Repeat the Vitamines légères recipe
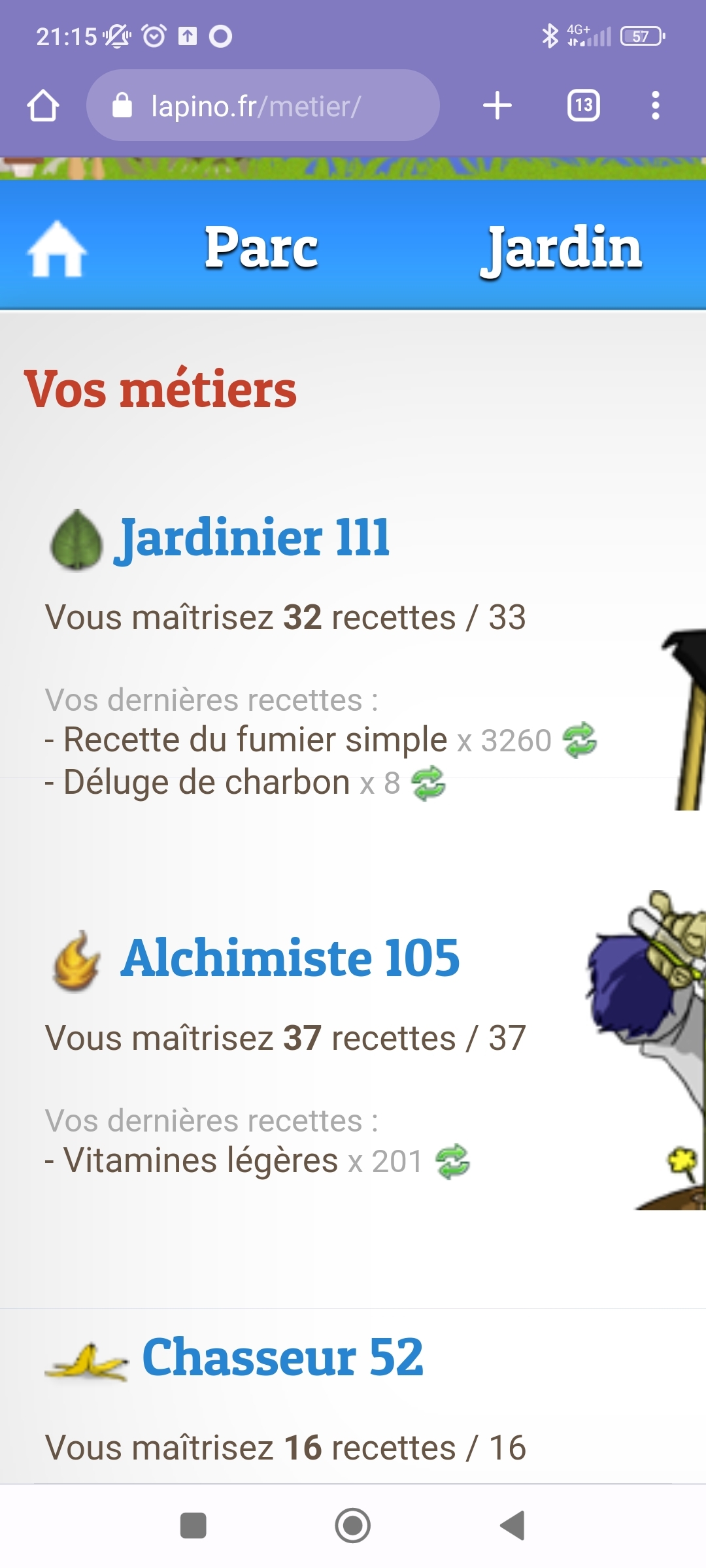Image resolution: width=706 pixels, height=1568 pixels. pyautogui.click(x=452, y=1162)
